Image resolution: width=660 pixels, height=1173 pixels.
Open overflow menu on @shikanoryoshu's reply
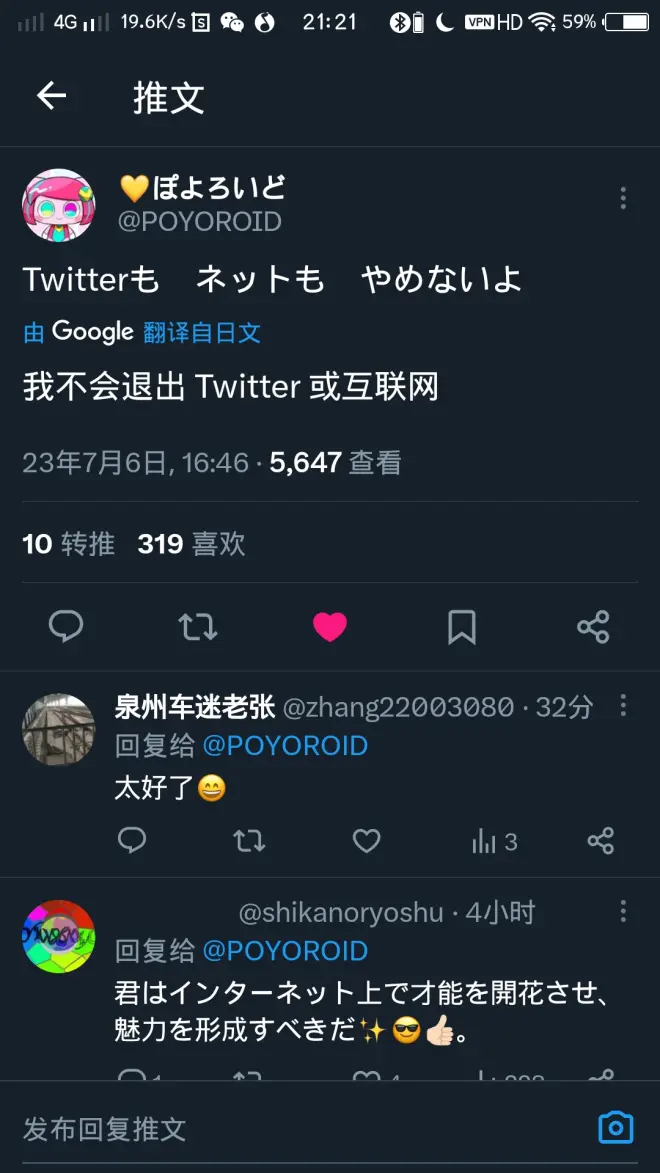pos(623,911)
